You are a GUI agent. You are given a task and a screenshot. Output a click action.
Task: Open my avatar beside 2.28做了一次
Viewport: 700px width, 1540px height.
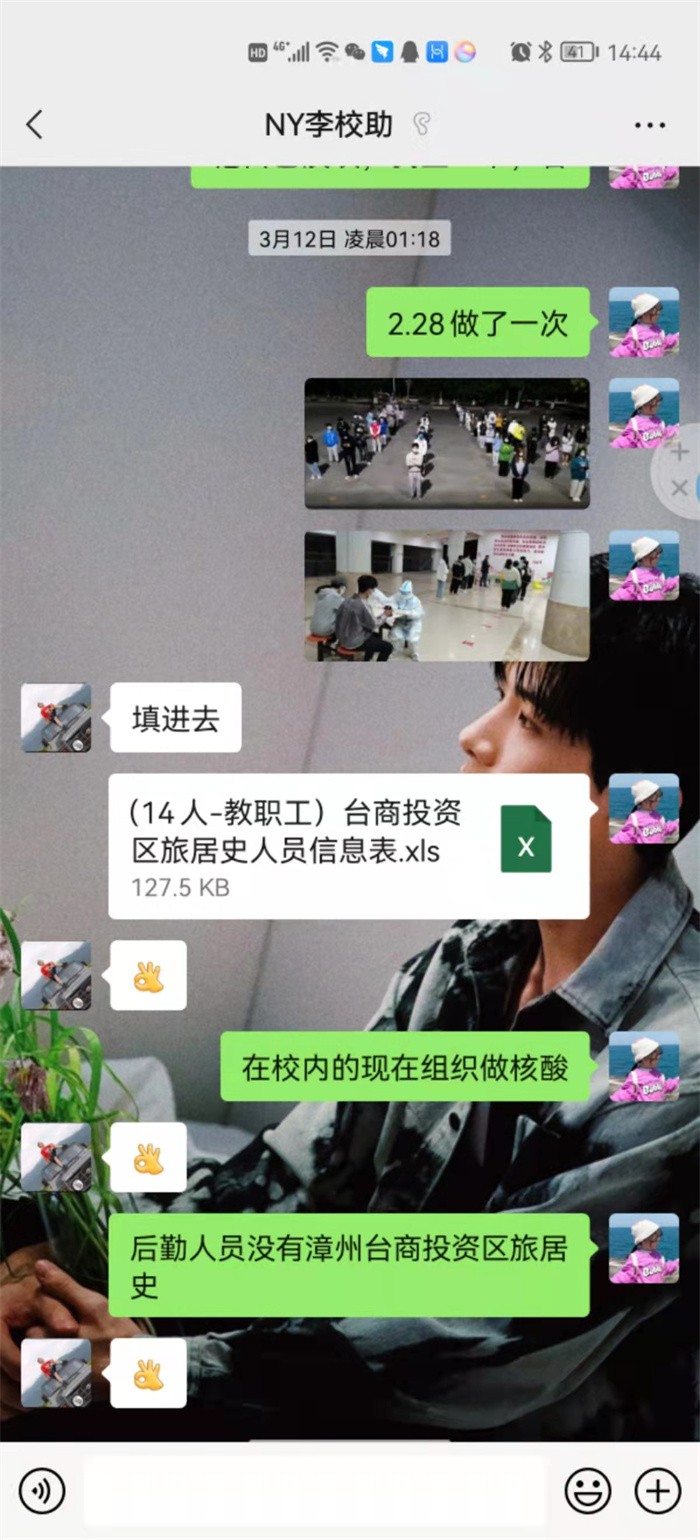click(644, 322)
